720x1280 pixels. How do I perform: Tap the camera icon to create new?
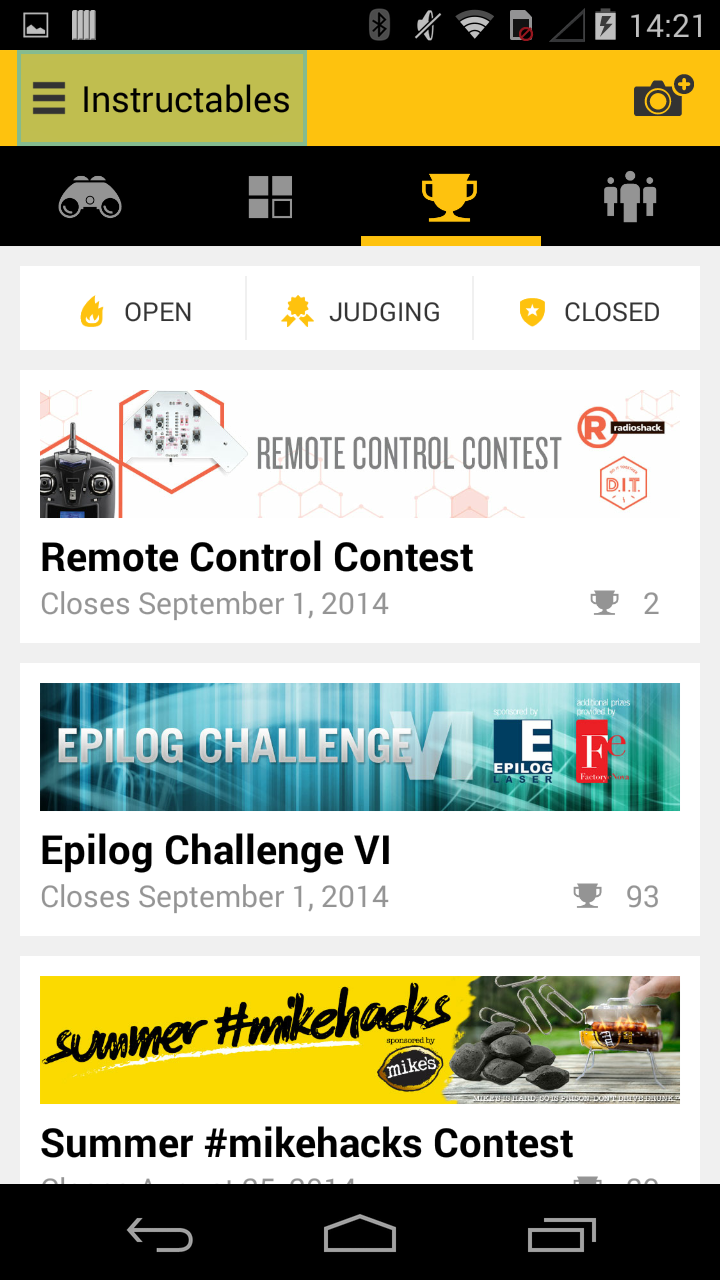(662, 98)
